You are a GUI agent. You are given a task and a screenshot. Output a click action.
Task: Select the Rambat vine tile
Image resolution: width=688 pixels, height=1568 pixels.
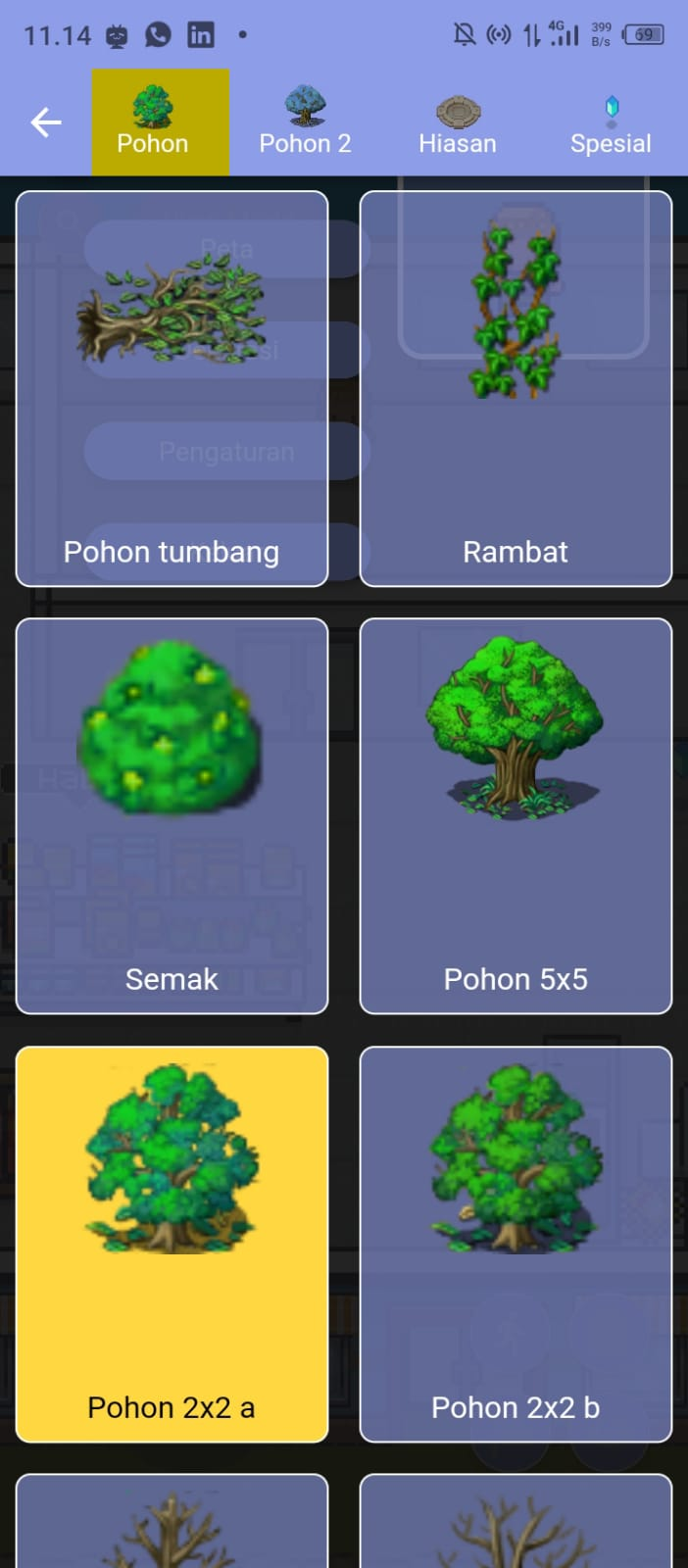pos(516,389)
